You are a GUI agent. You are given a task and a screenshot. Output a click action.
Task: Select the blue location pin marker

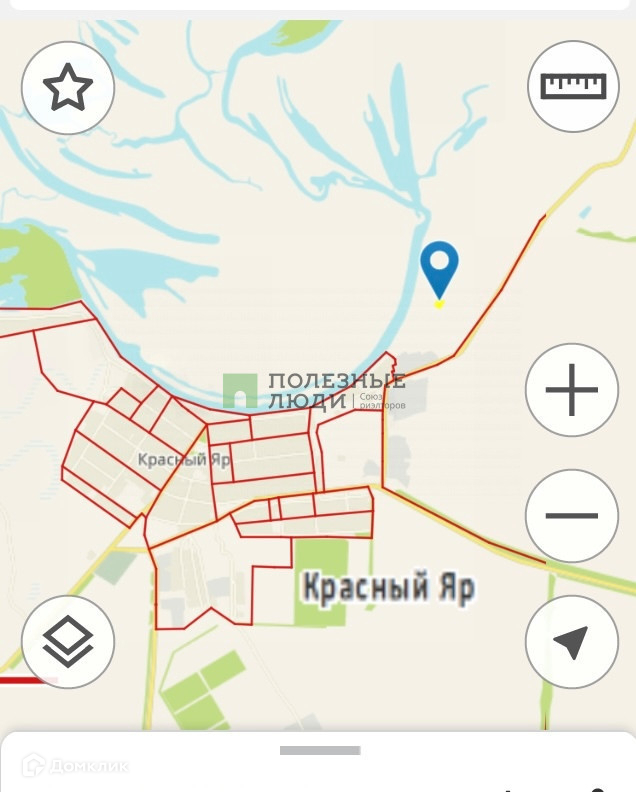439,268
